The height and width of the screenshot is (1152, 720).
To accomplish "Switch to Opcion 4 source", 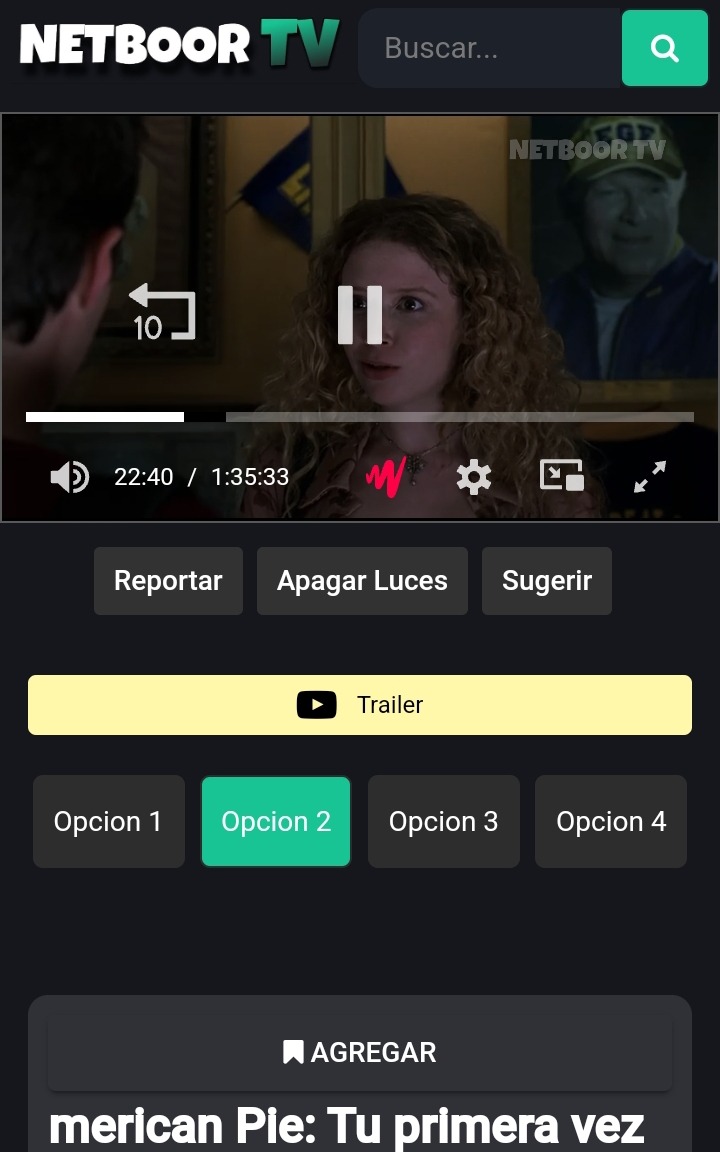I will click(611, 821).
